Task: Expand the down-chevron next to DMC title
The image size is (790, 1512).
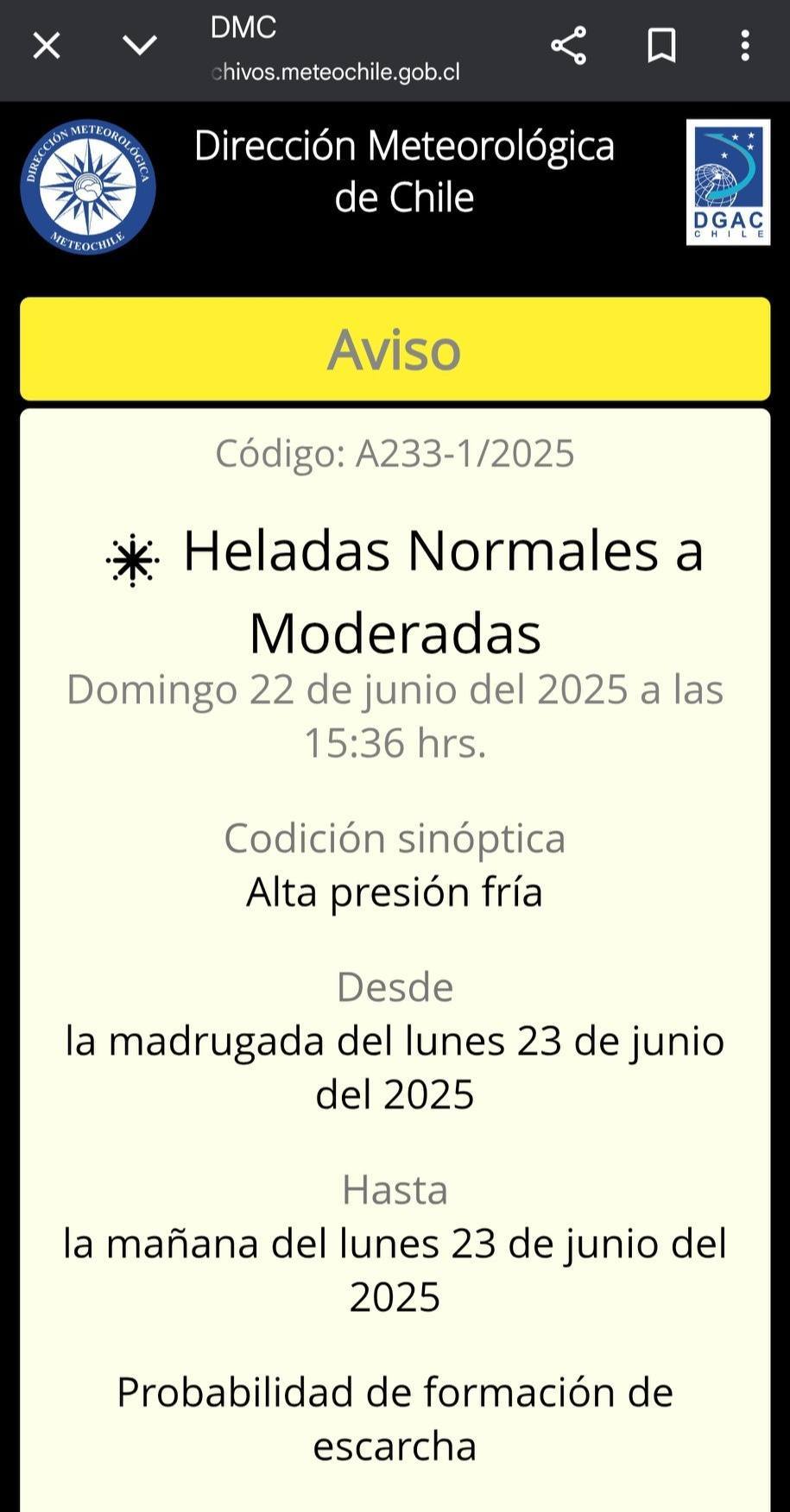Action: (x=140, y=45)
